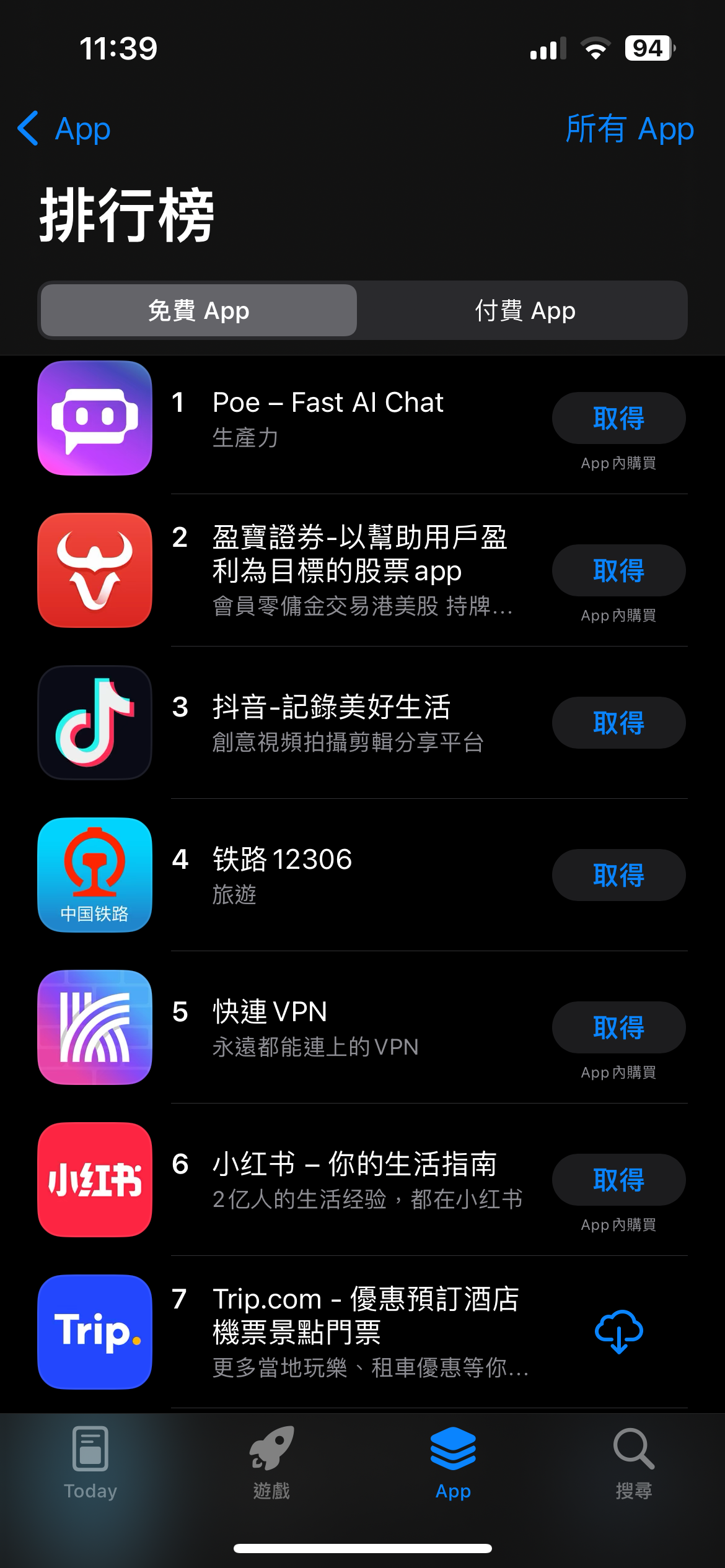This screenshot has height=1568, width=725.
Task: Select the App tab in bottom bar
Action: [453, 1463]
